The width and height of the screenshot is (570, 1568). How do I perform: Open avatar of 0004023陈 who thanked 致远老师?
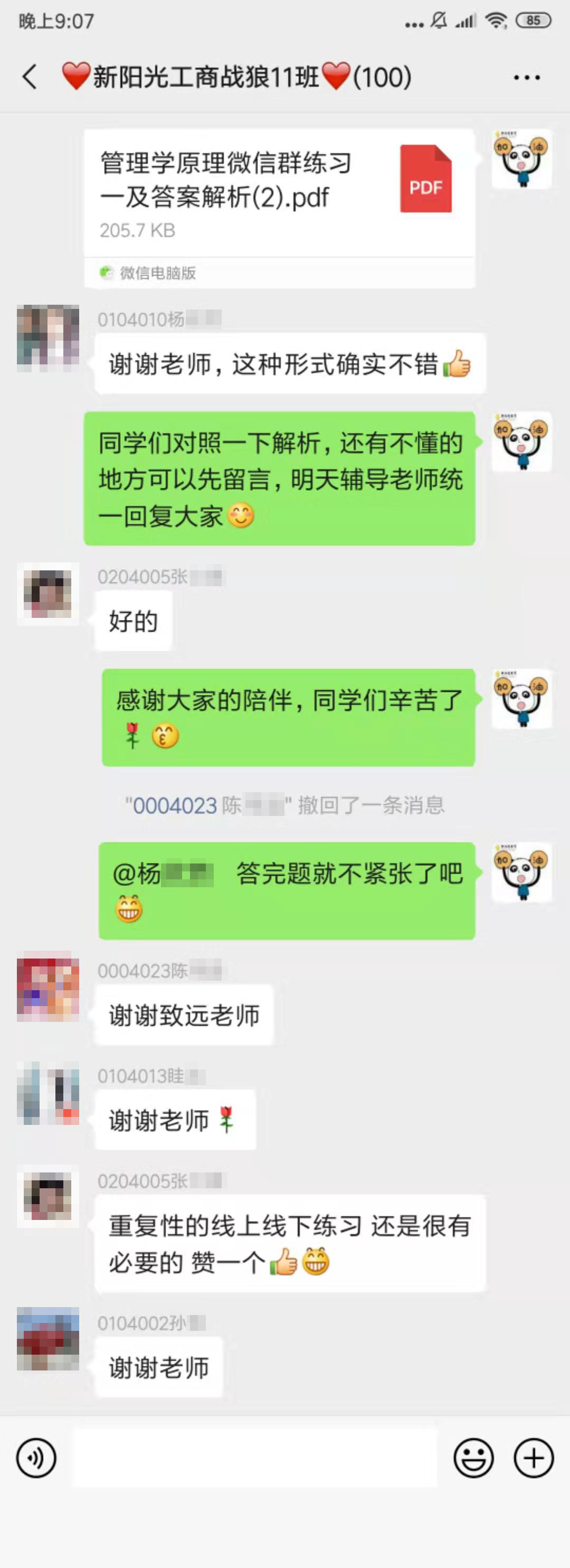coord(48,989)
